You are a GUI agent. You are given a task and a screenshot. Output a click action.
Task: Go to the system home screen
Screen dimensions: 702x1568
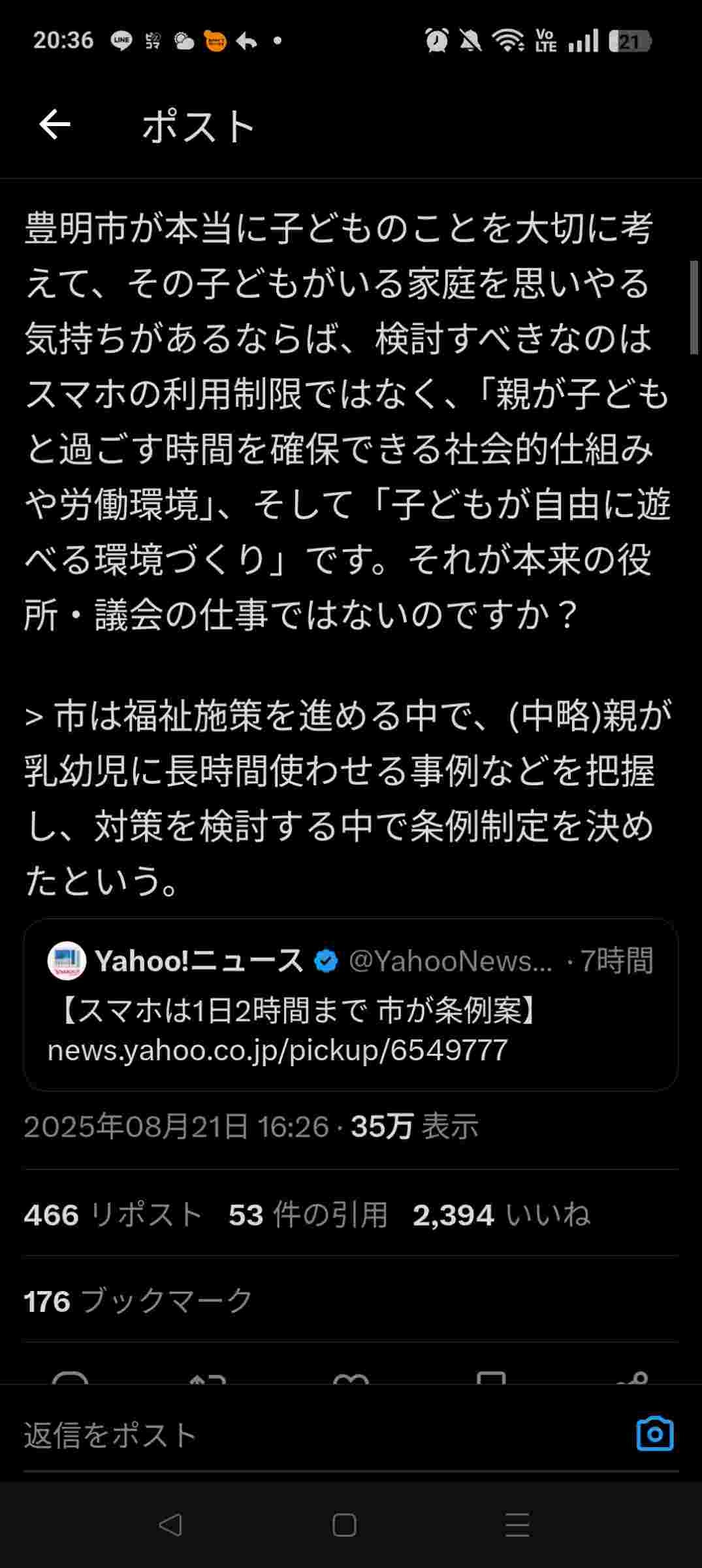tap(344, 1525)
